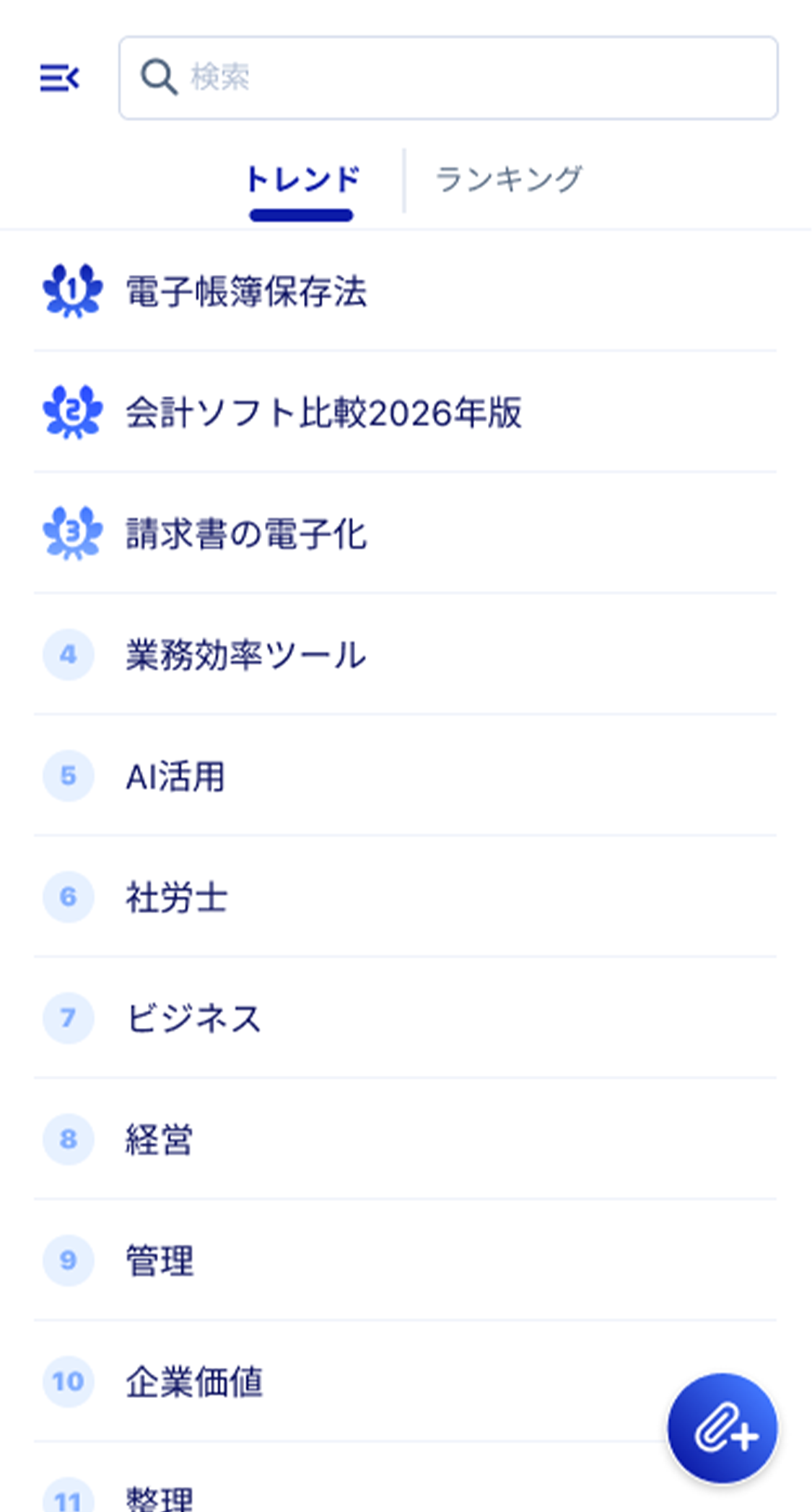Screen dimensions: 812x1512
Task: Select the トレンド tab
Action: 302,180
